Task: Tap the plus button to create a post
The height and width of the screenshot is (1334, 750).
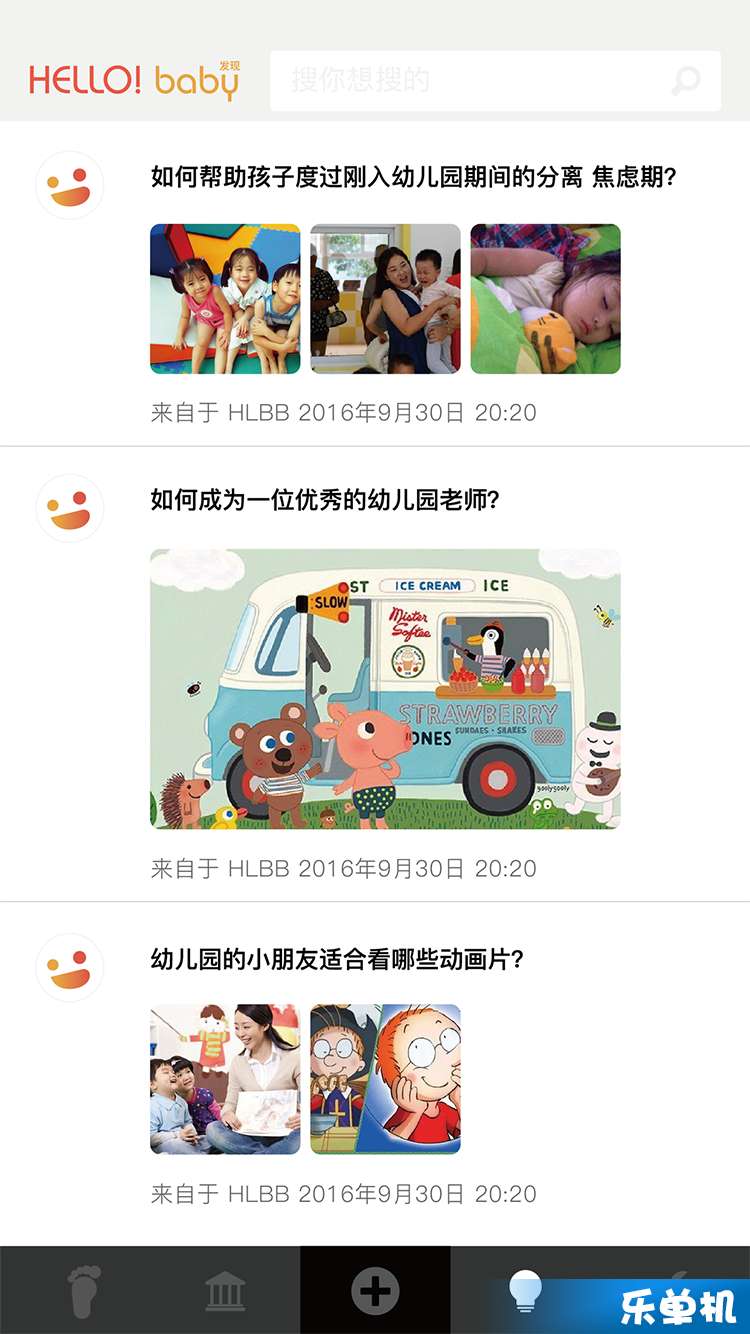Action: (375, 1290)
